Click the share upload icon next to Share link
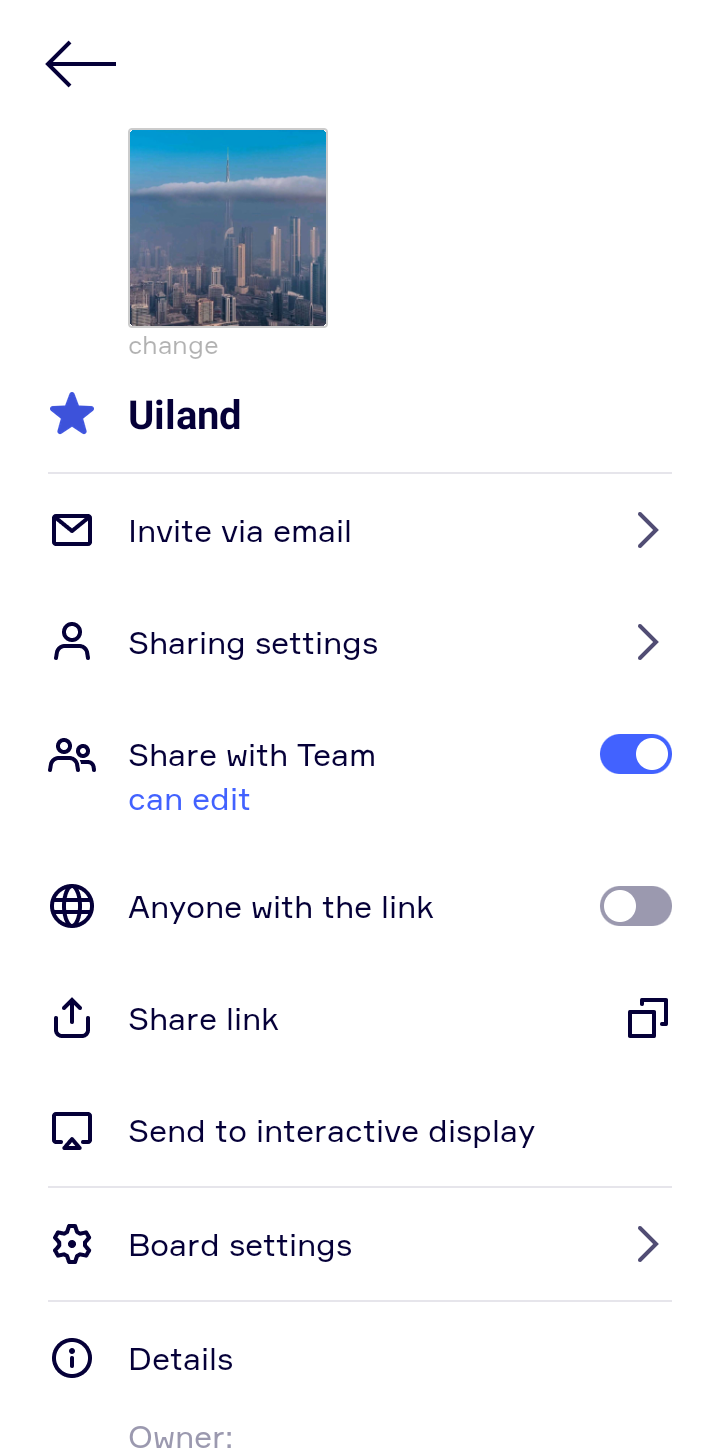 pyautogui.click(x=71, y=1018)
